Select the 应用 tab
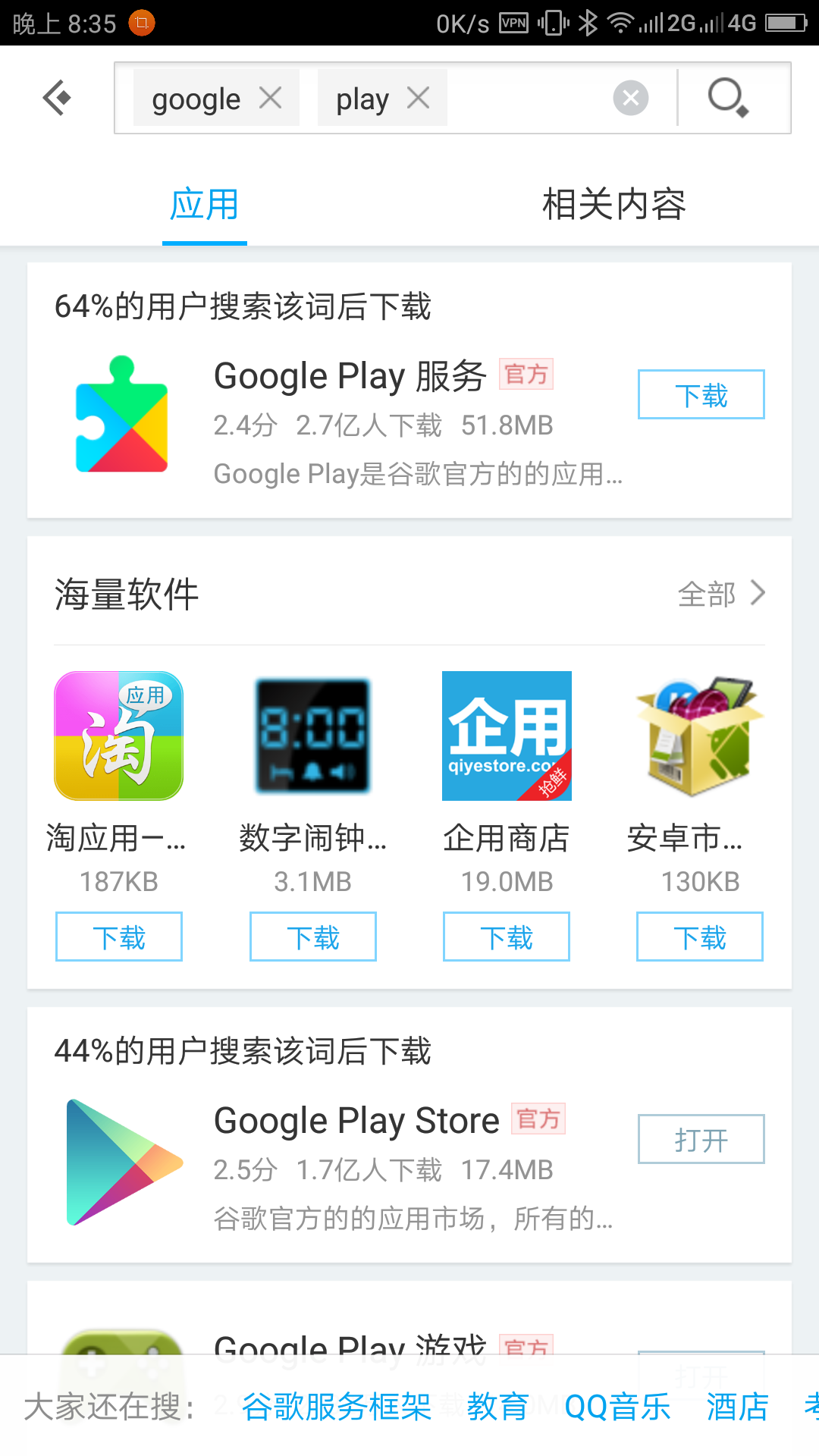This screenshot has height=1456, width=819. (x=205, y=205)
